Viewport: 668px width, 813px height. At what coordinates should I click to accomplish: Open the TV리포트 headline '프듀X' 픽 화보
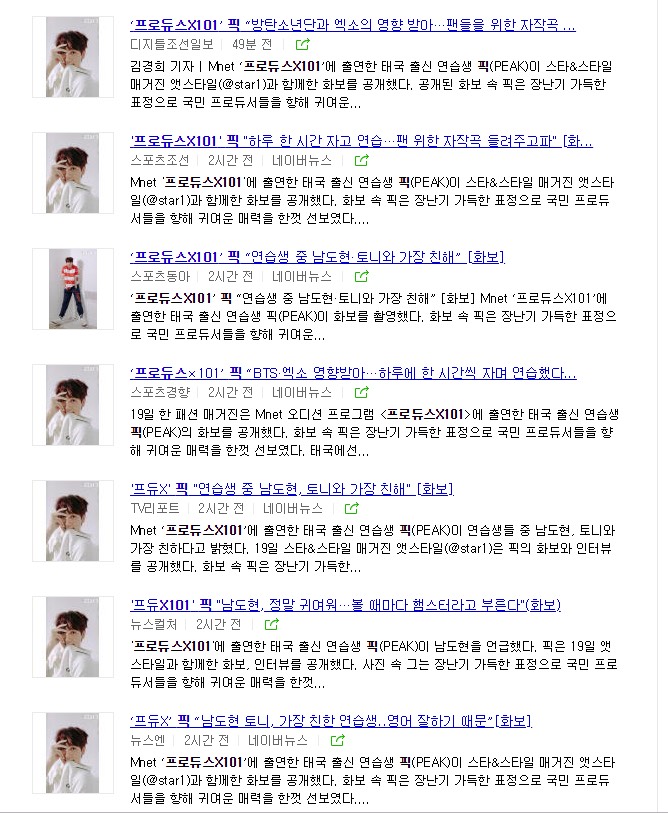click(x=291, y=489)
